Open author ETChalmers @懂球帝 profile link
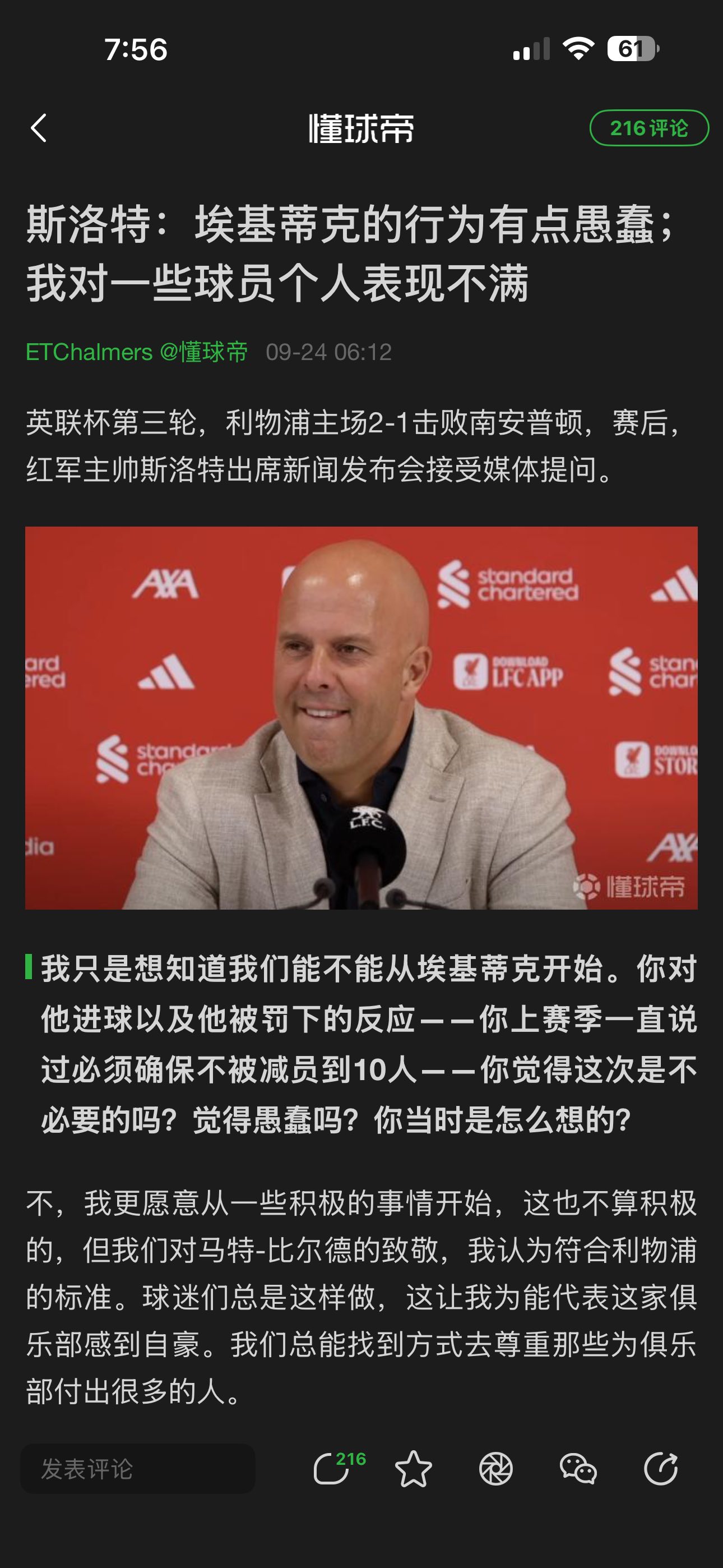The image size is (723, 1568). 136,352
